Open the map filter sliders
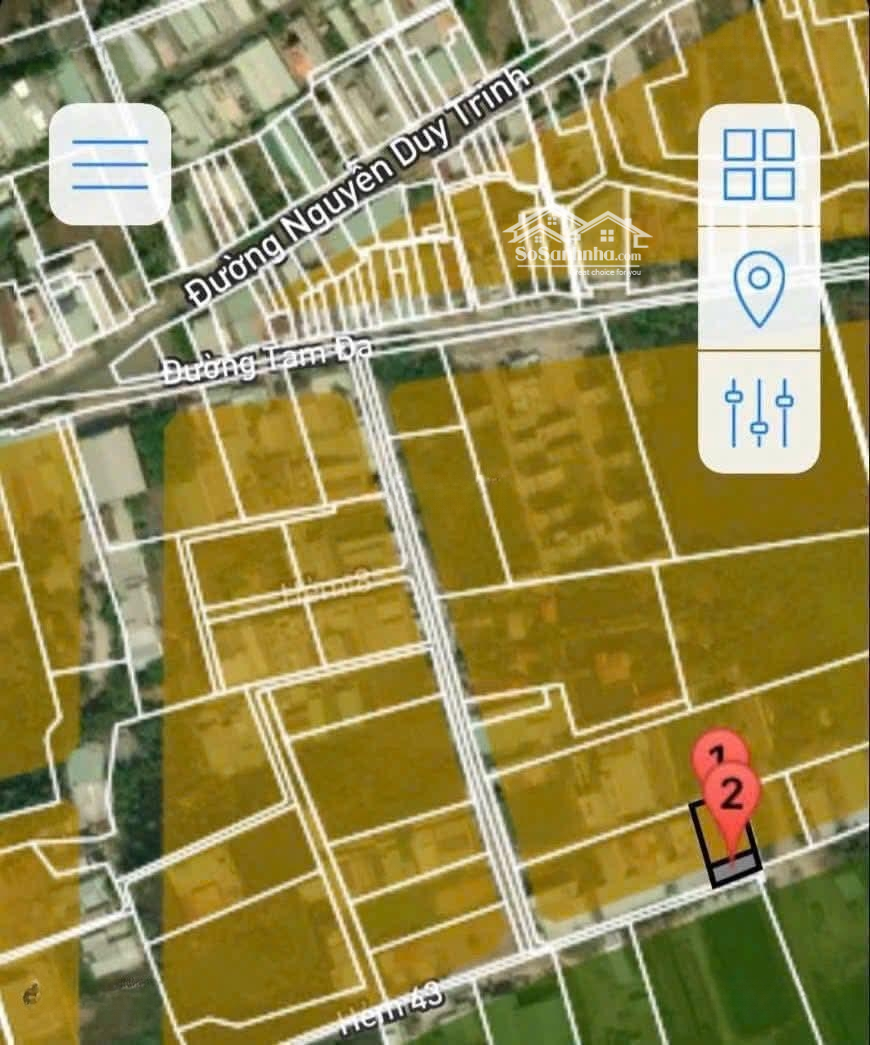The image size is (870, 1045). [x=759, y=412]
